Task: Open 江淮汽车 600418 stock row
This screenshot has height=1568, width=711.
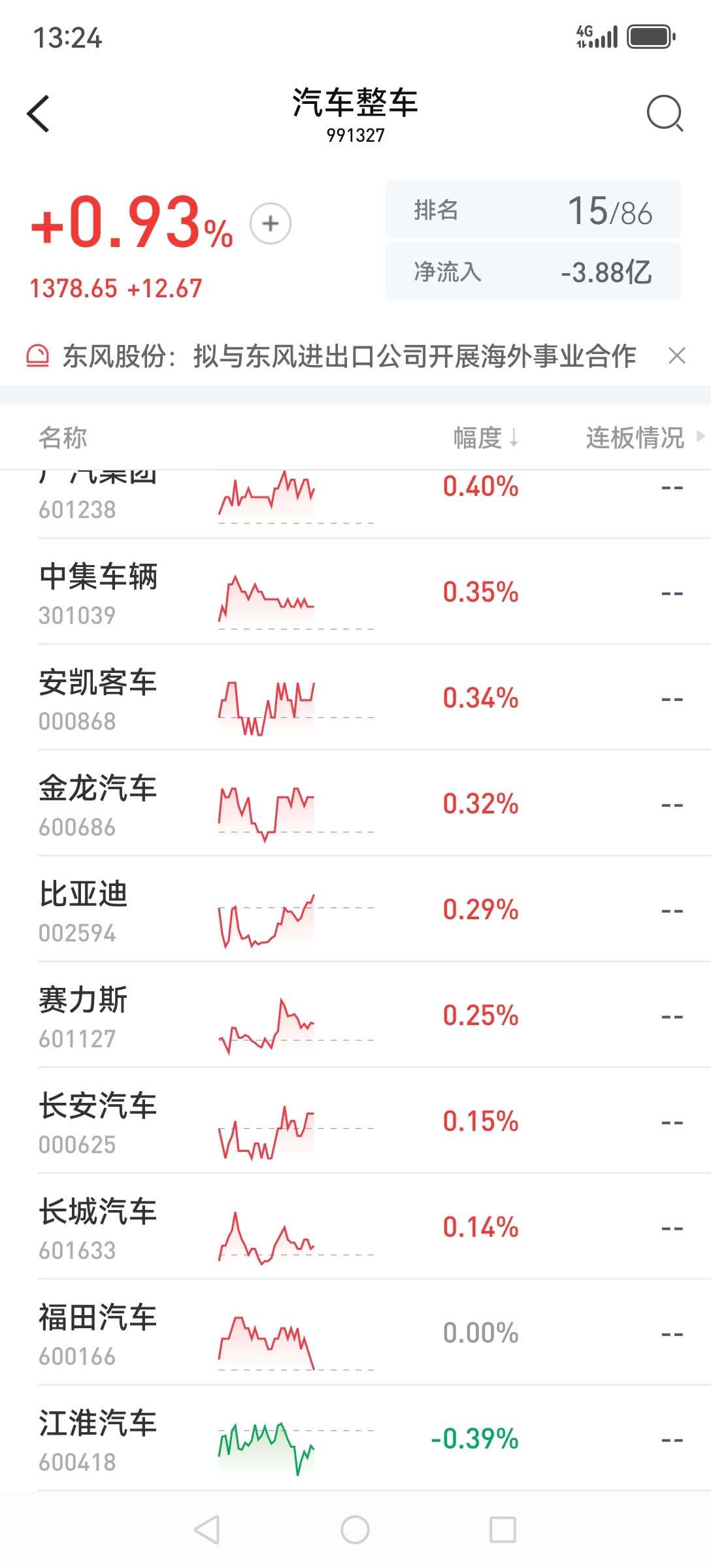Action: (355, 1439)
